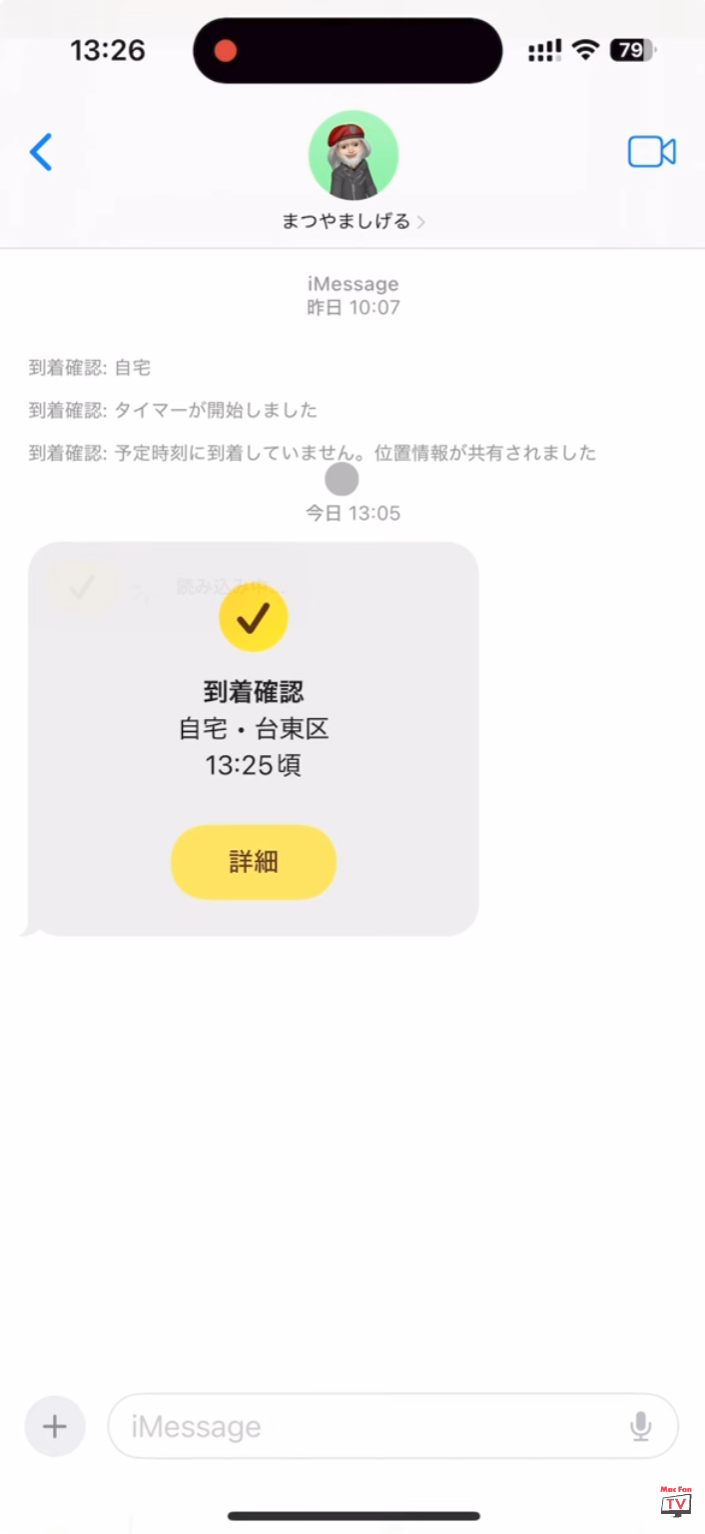Start a FaceTime video call
This screenshot has height=1534, width=705.
pyautogui.click(x=651, y=152)
